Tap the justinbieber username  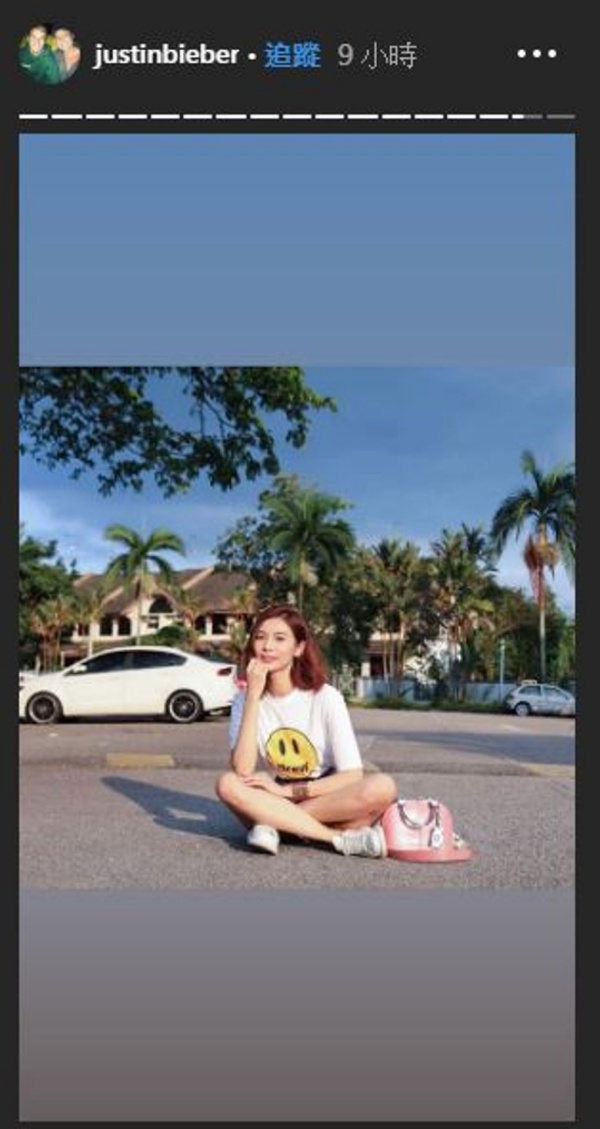tap(166, 56)
